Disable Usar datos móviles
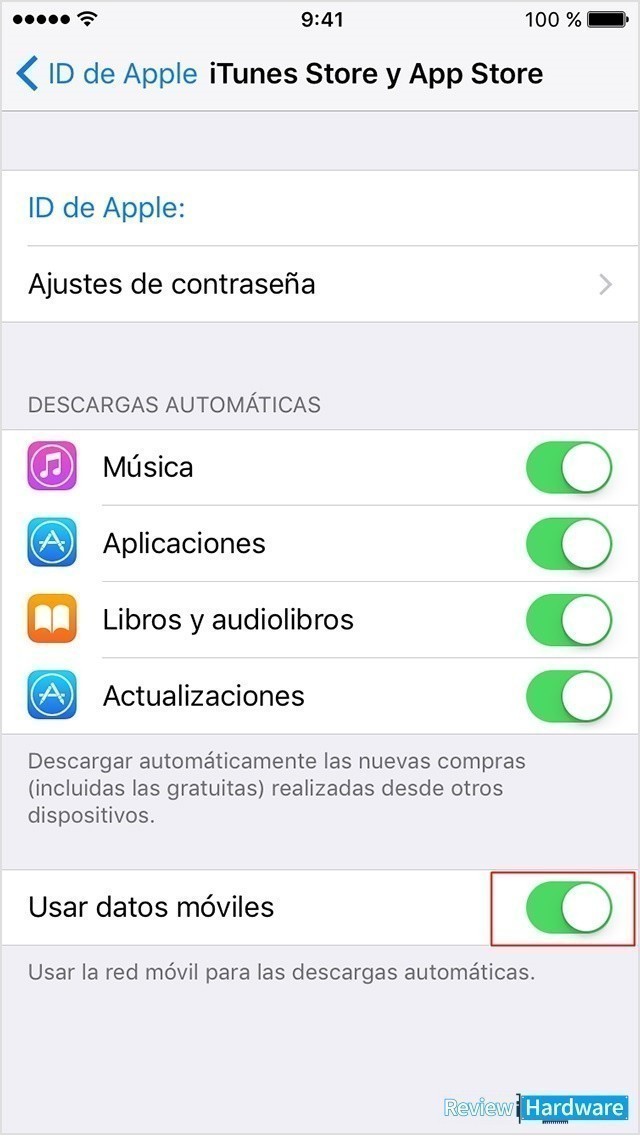640x1136 pixels. coord(569,907)
